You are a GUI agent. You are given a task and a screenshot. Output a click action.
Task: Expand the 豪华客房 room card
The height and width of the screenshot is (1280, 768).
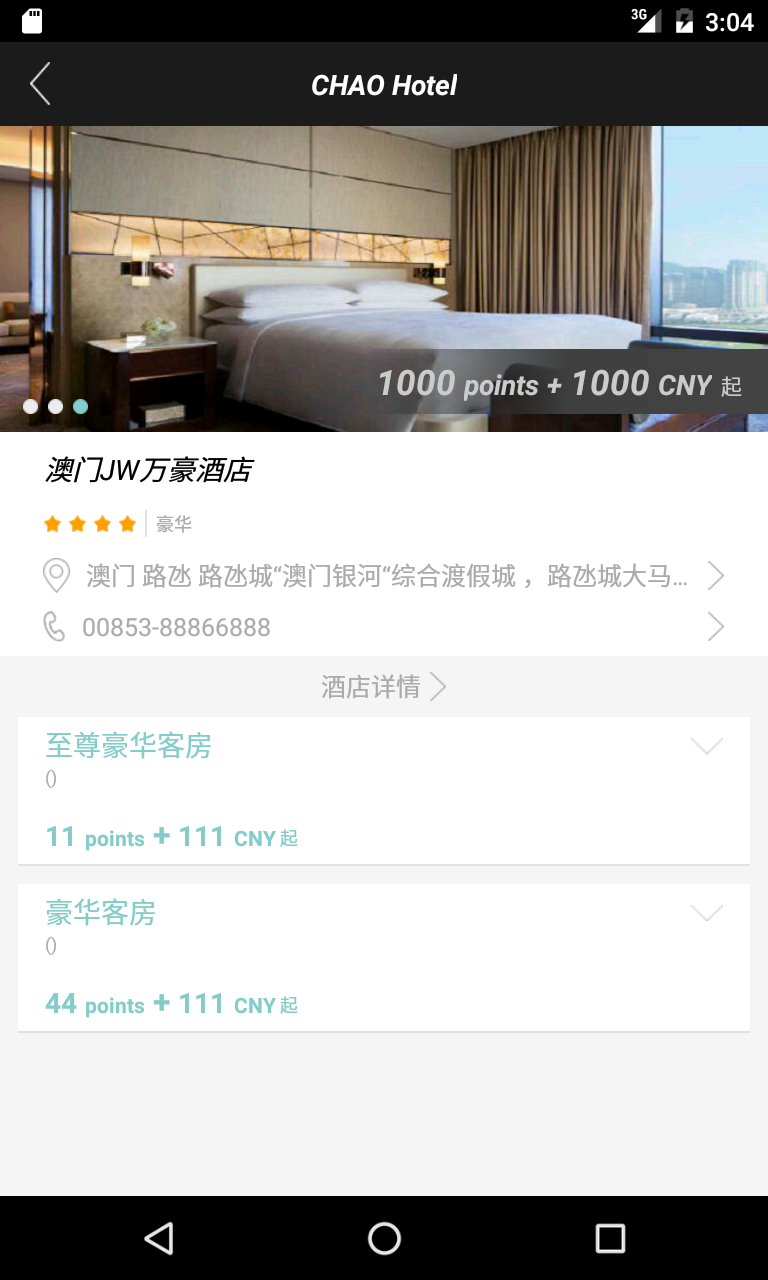(x=706, y=913)
